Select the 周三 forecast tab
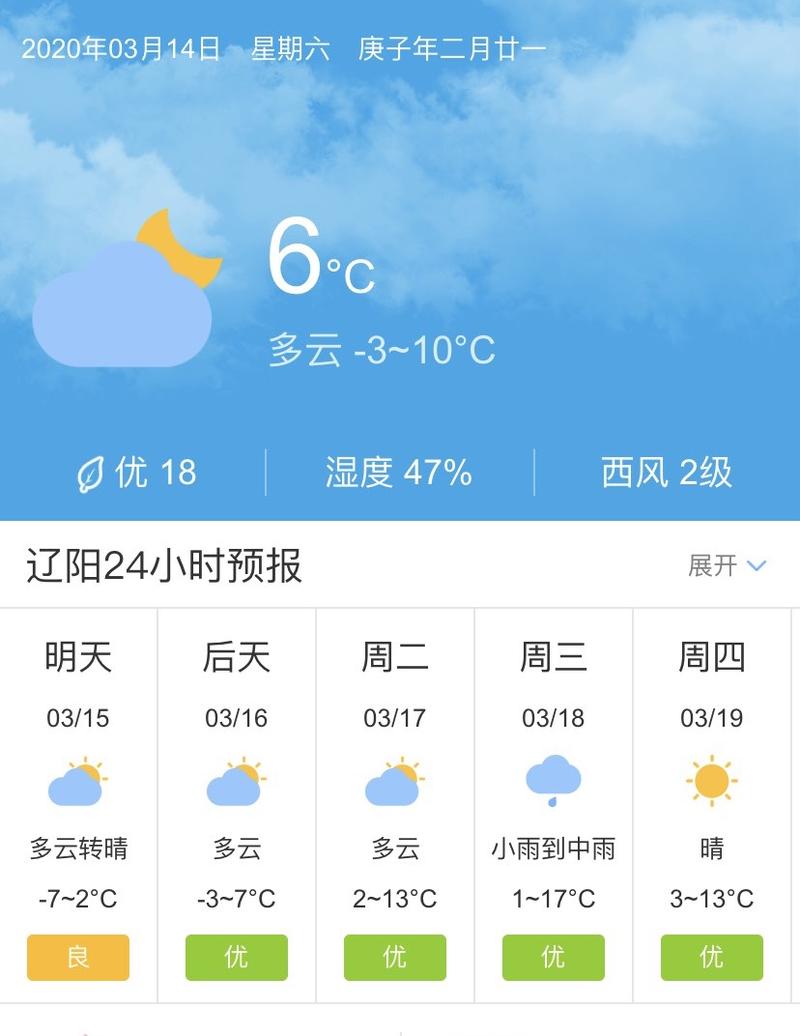 click(552, 657)
